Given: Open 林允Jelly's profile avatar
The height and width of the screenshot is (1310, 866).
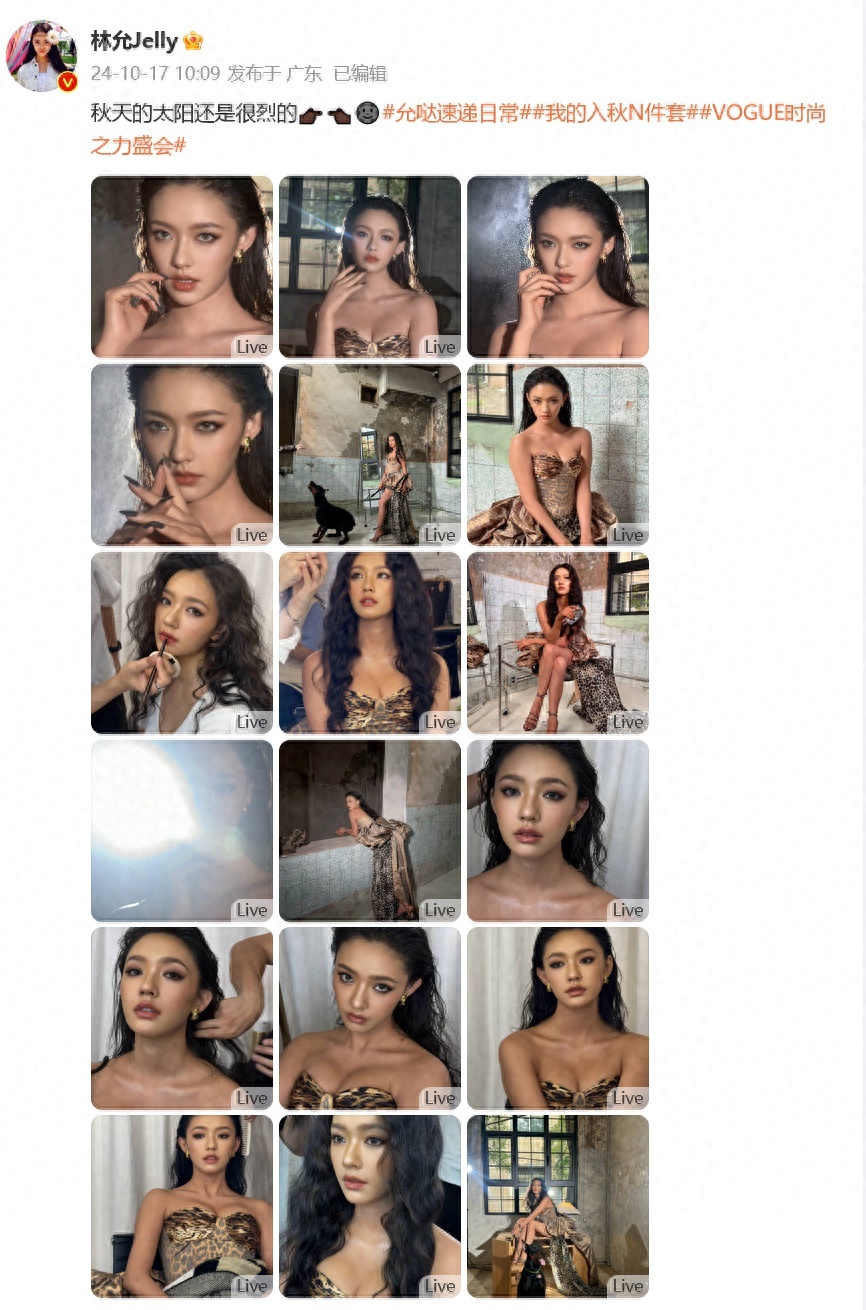Looking at the screenshot, I should click(41, 55).
